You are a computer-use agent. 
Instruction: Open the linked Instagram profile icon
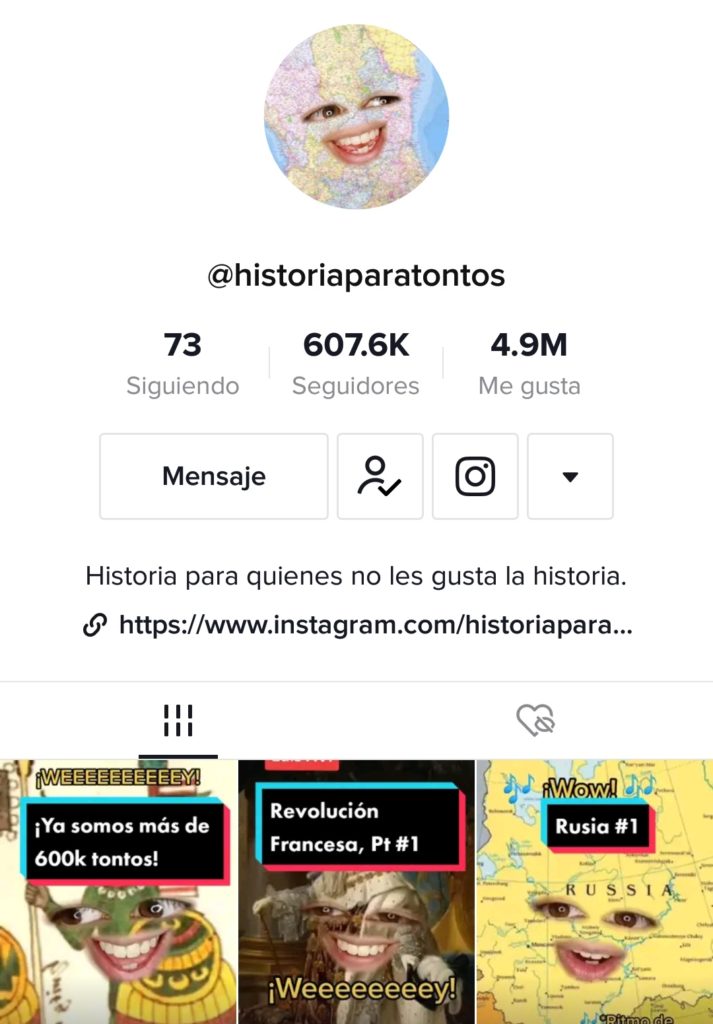(475, 476)
